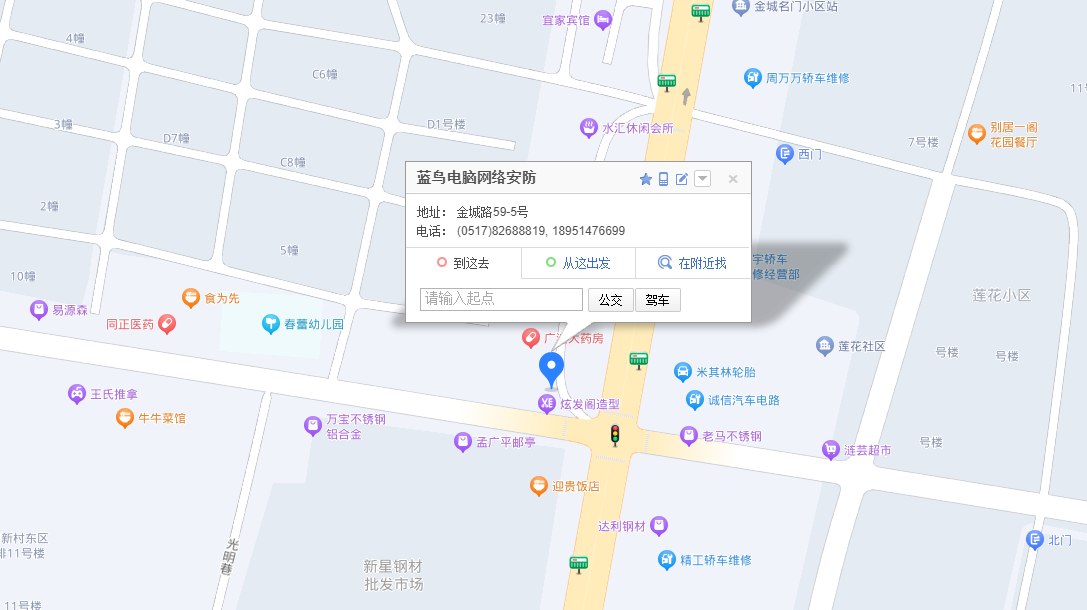Image resolution: width=1087 pixels, height=610 pixels.
Task: Open the 周万万轿车维修 marker
Action: coord(753,78)
